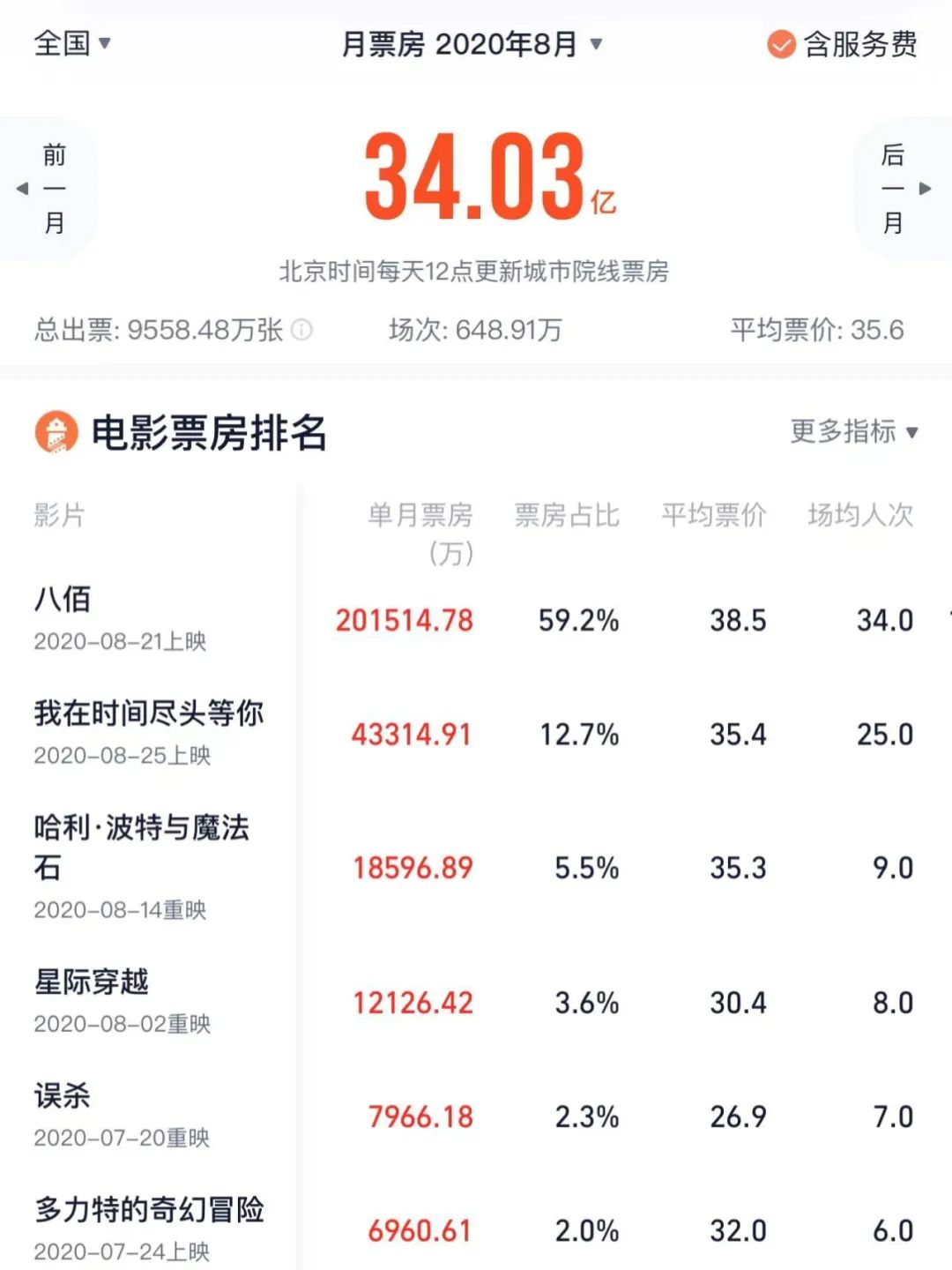Screen dimensions: 952x1270
Task: Expand the 月票房 2020年8月 date picker
Action: pyautogui.click(x=471, y=44)
